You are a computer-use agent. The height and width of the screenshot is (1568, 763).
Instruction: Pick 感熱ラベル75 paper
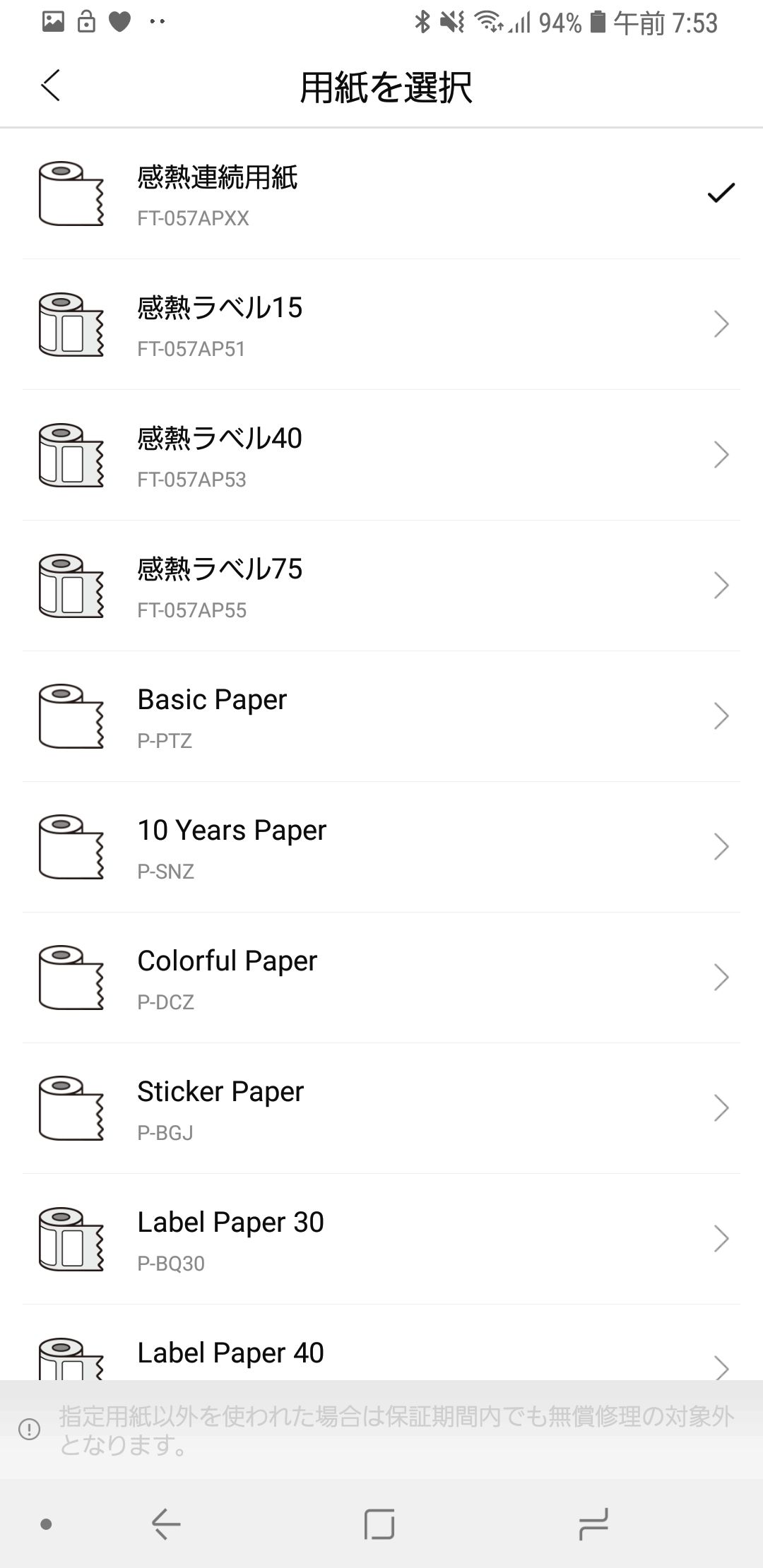(x=381, y=586)
